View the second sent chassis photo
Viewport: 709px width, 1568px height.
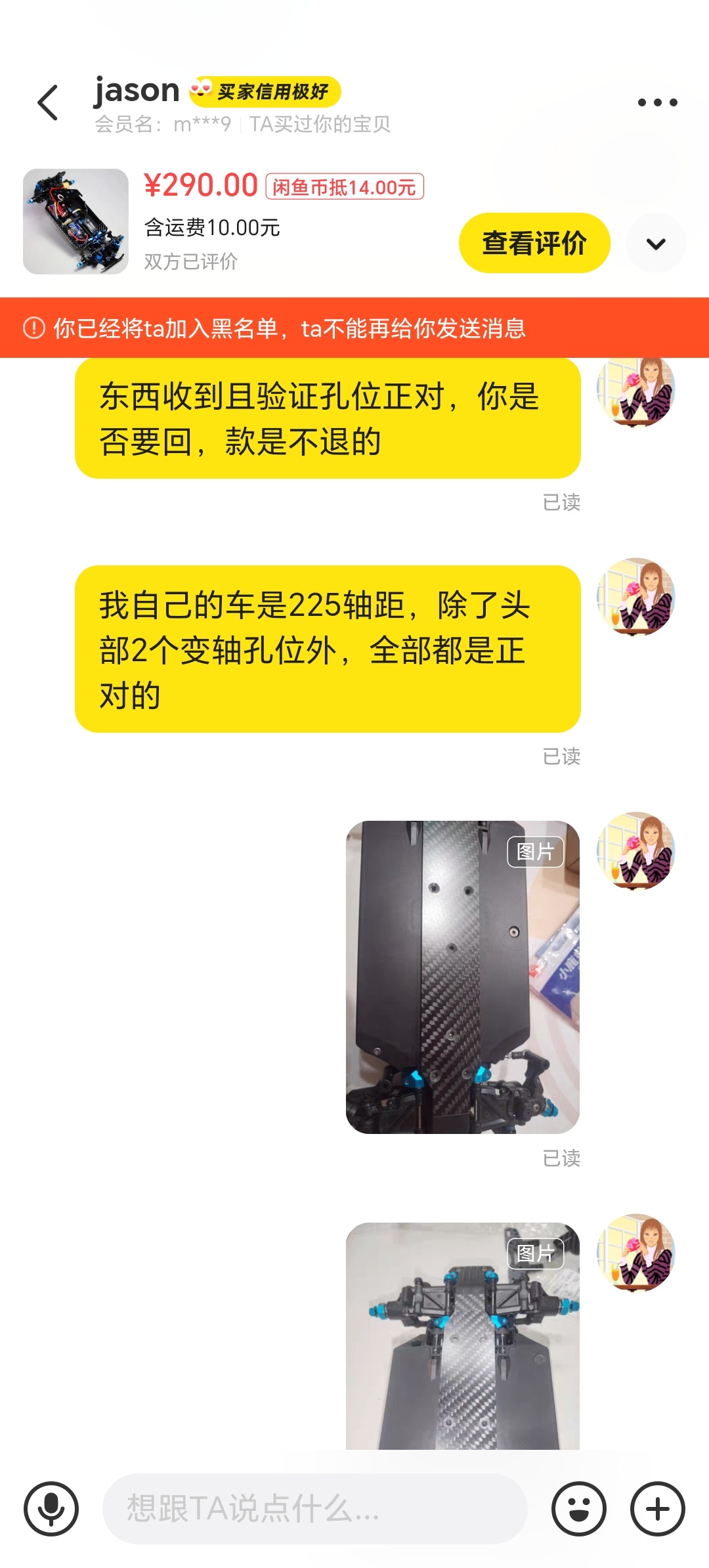click(x=462, y=1336)
